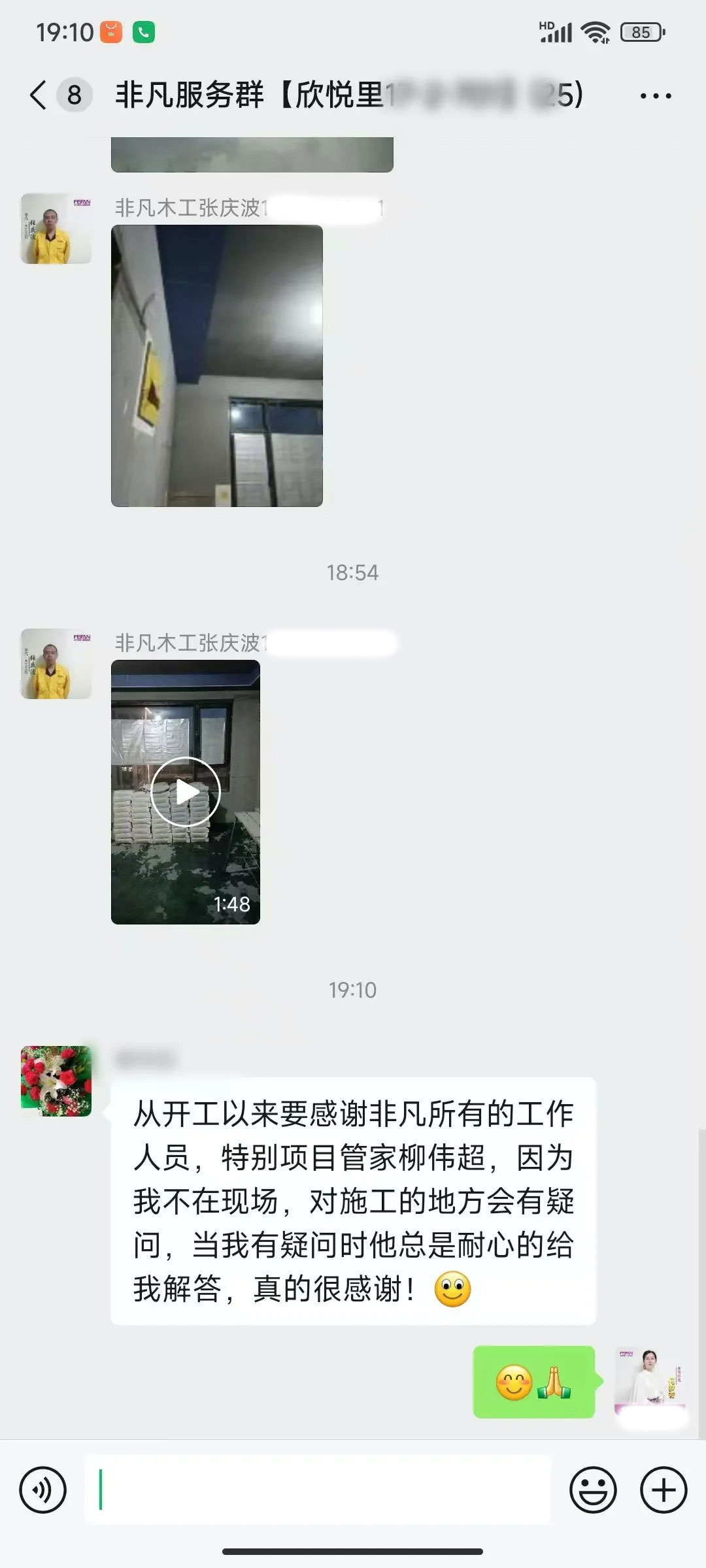Screen dimensions: 706x1568
Task: Focus the message text field
Action: [318, 1490]
